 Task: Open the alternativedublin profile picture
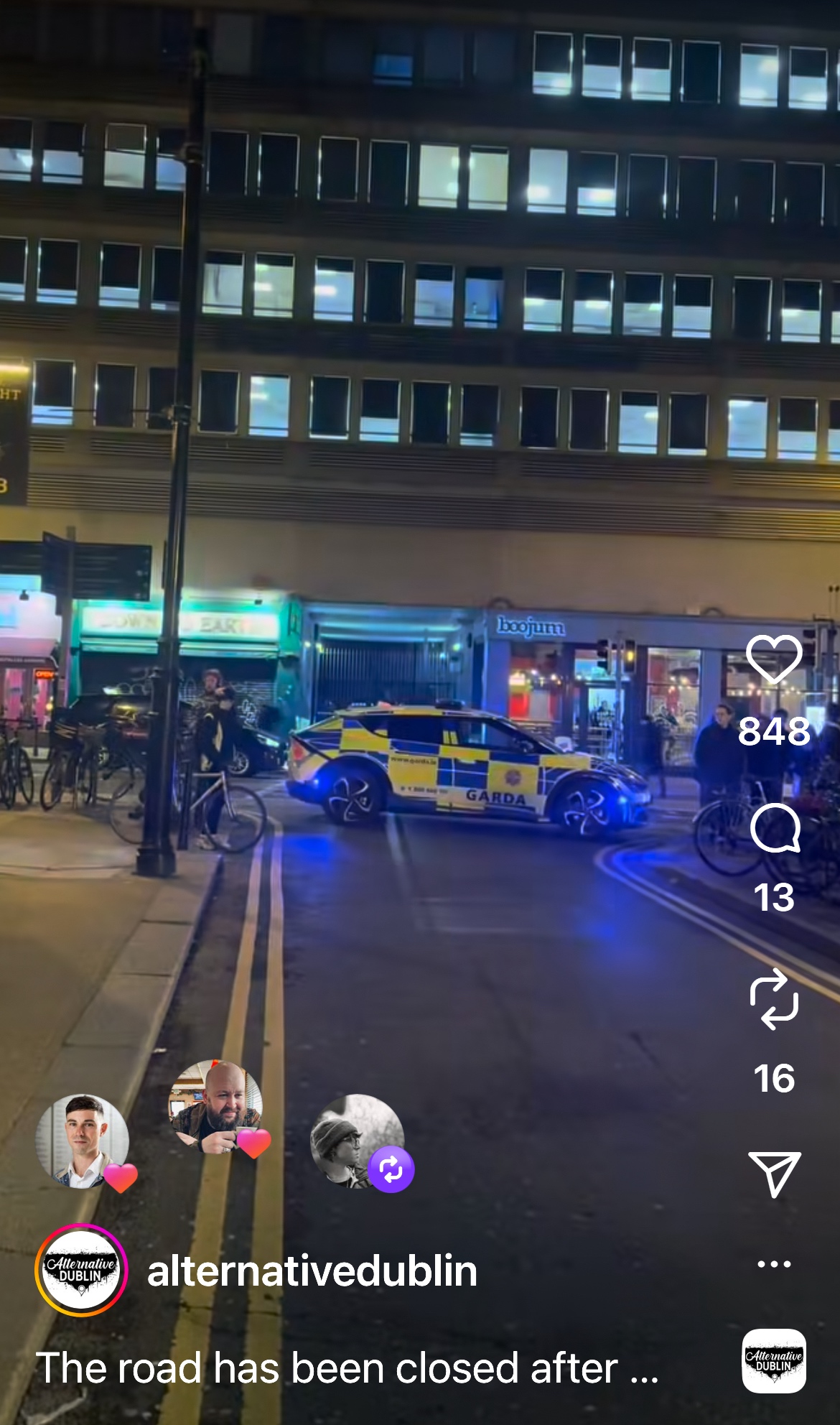tap(81, 1270)
